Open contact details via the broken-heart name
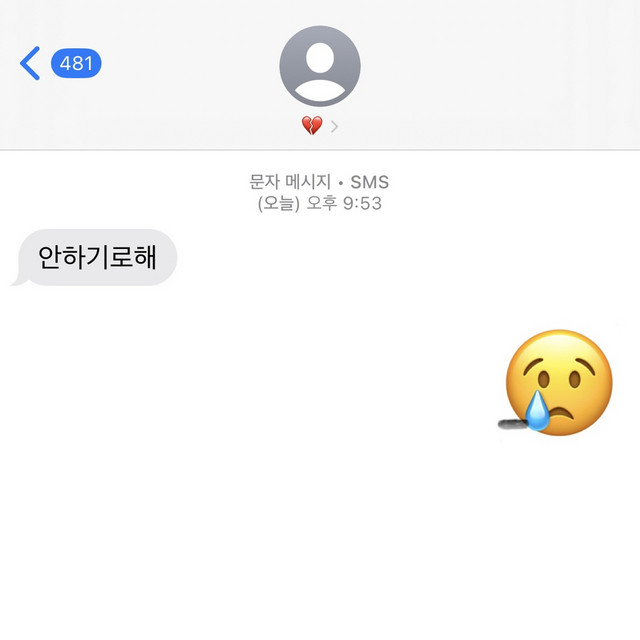 pyautogui.click(x=318, y=126)
